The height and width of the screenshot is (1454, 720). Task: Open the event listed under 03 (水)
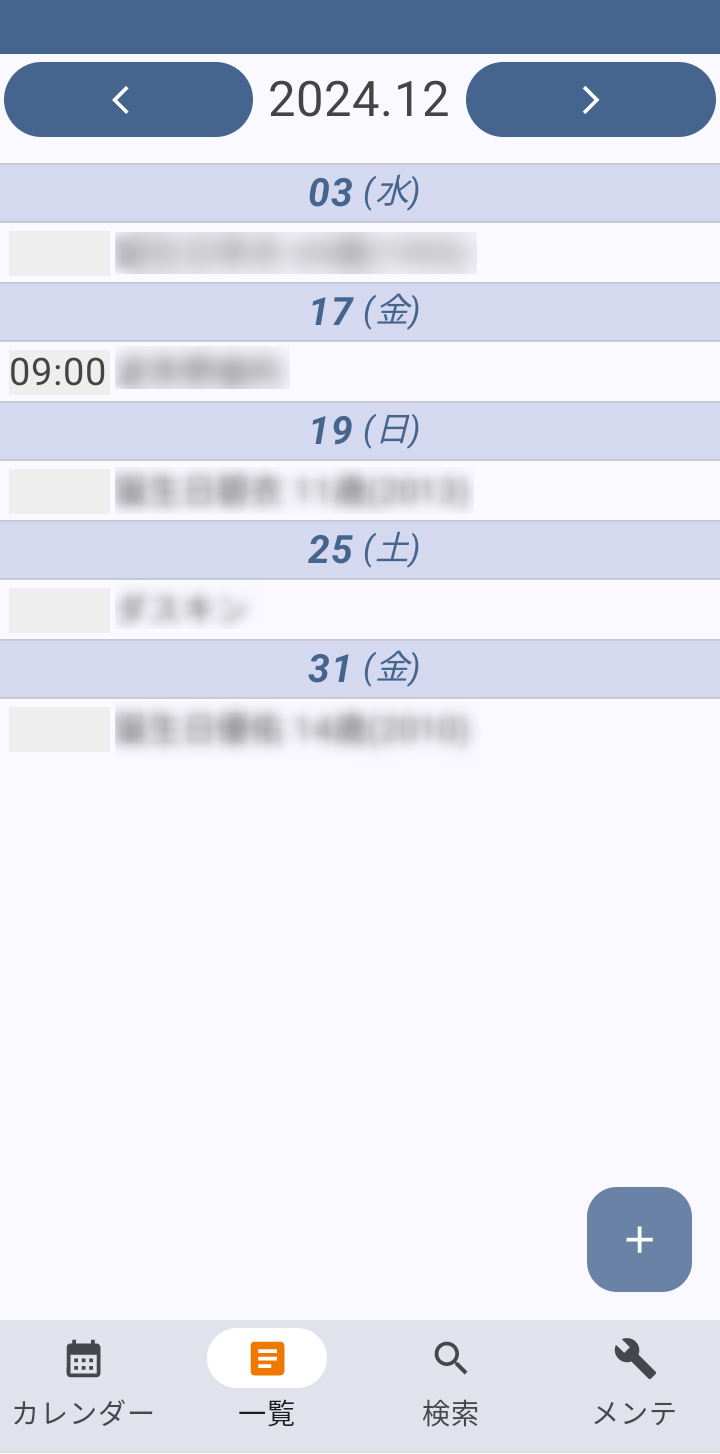pyautogui.click(x=360, y=253)
